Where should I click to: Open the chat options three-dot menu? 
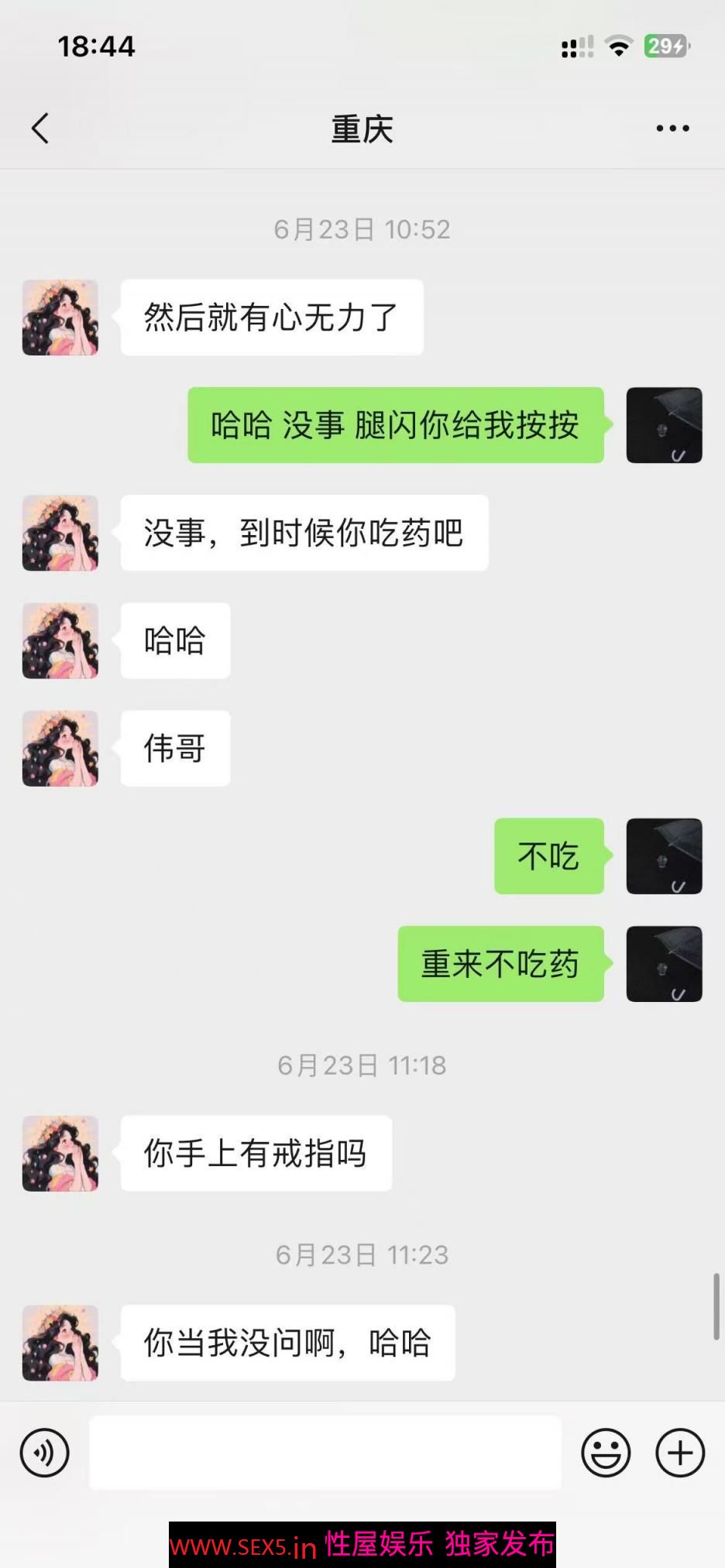pyautogui.click(x=672, y=129)
